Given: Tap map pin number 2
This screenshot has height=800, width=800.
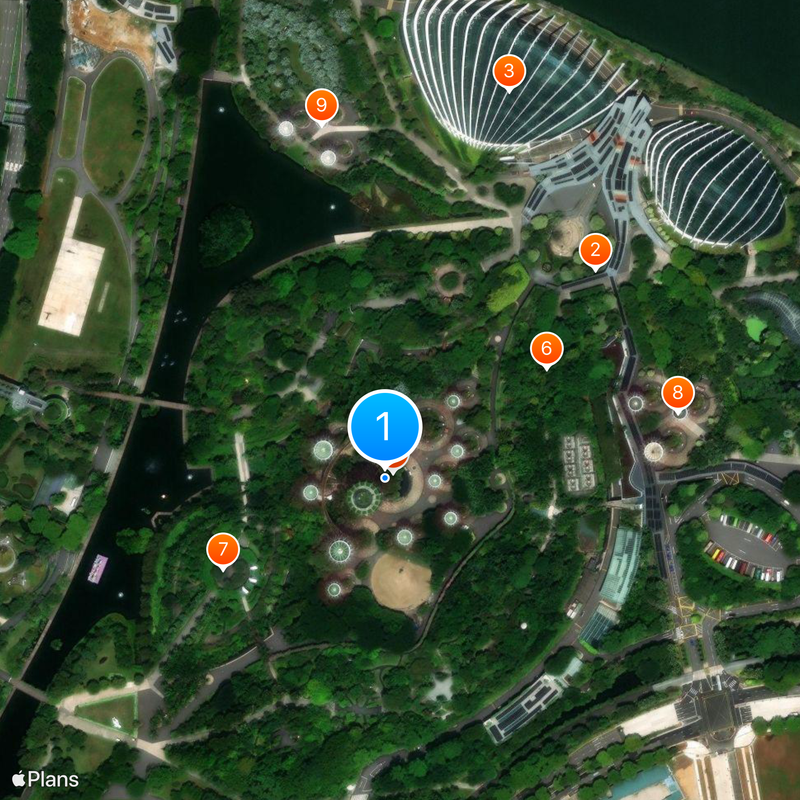Looking at the screenshot, I should tap(595, 250).
